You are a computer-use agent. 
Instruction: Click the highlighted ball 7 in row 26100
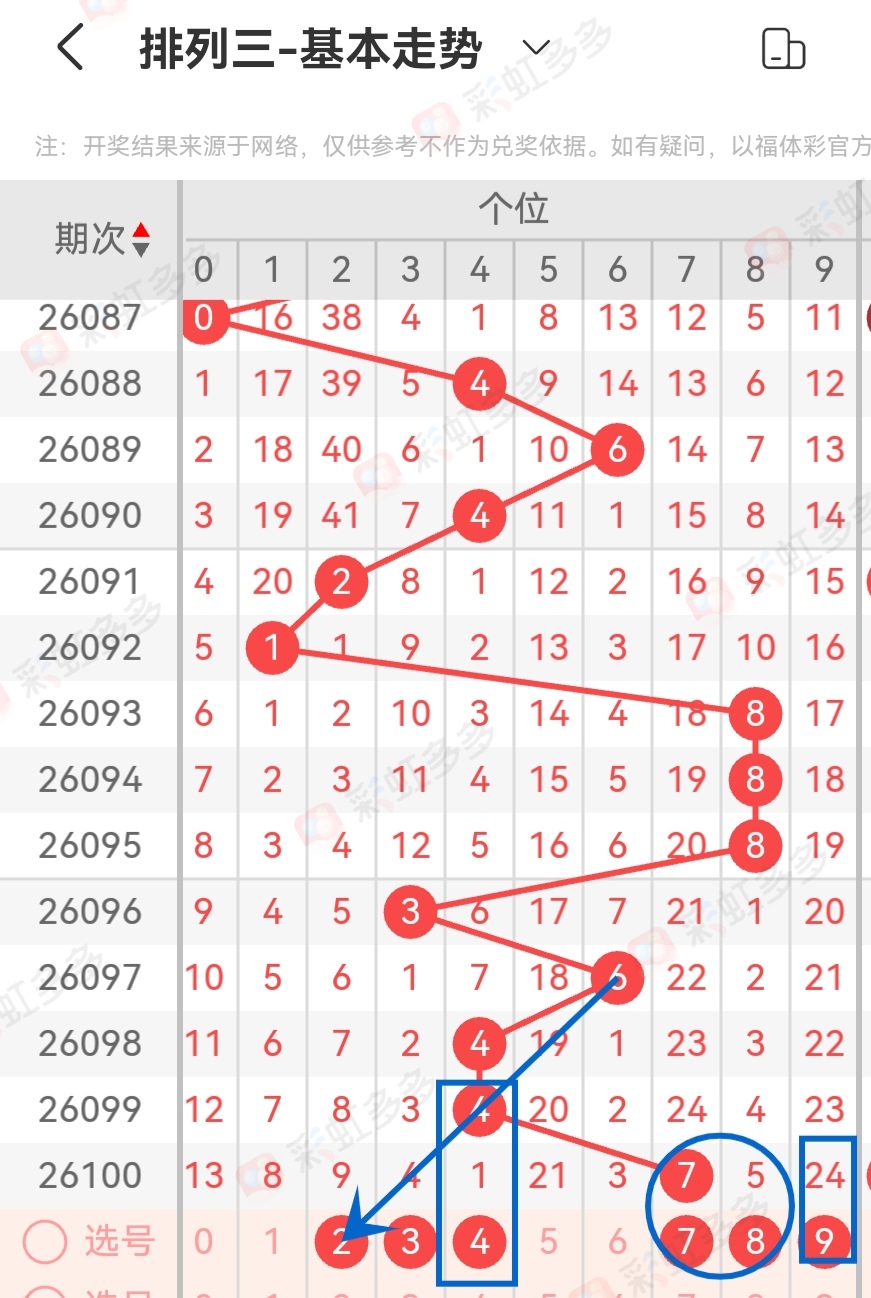point(686,1175)
